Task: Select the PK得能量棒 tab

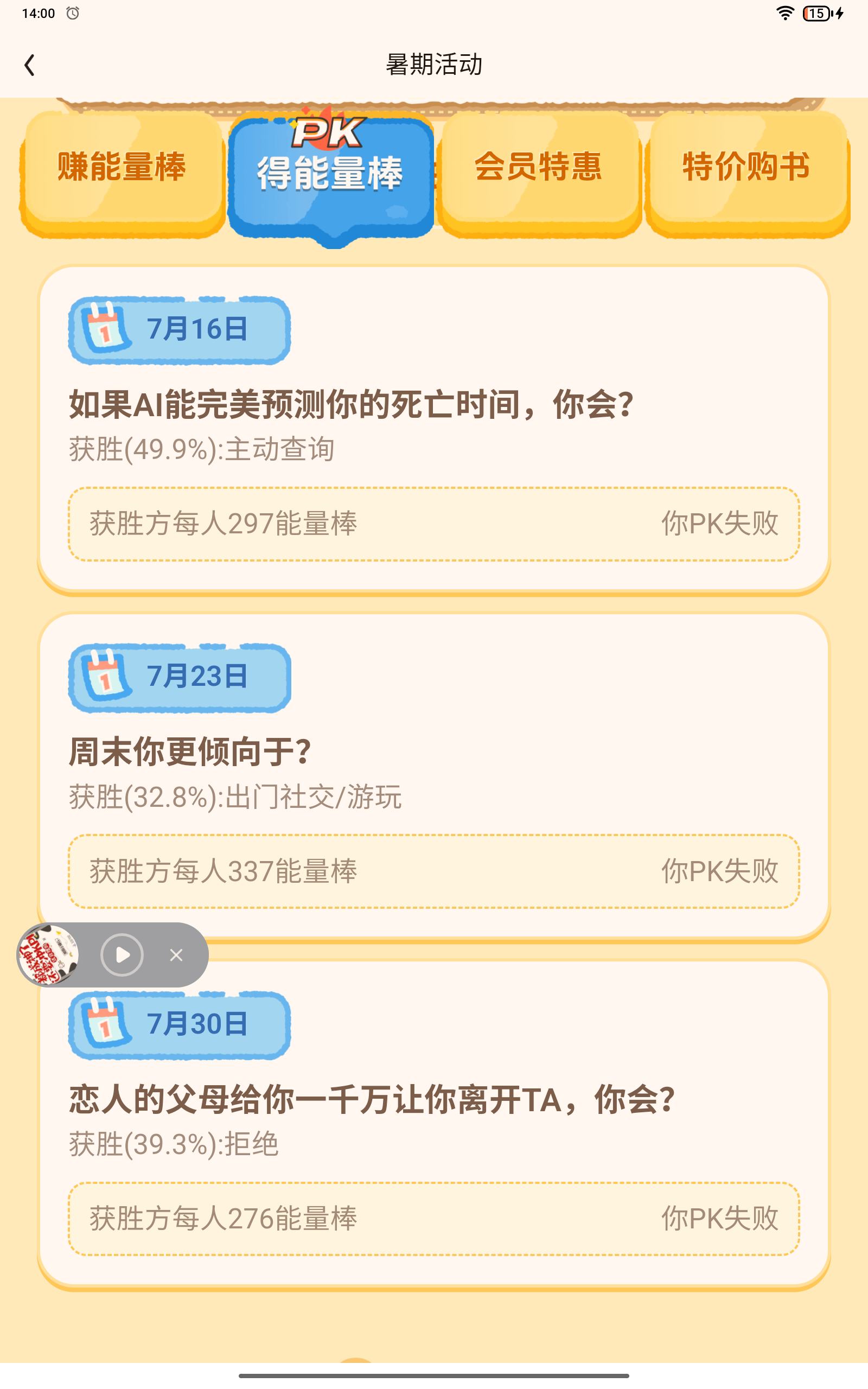Action: (x=331, y=176)
